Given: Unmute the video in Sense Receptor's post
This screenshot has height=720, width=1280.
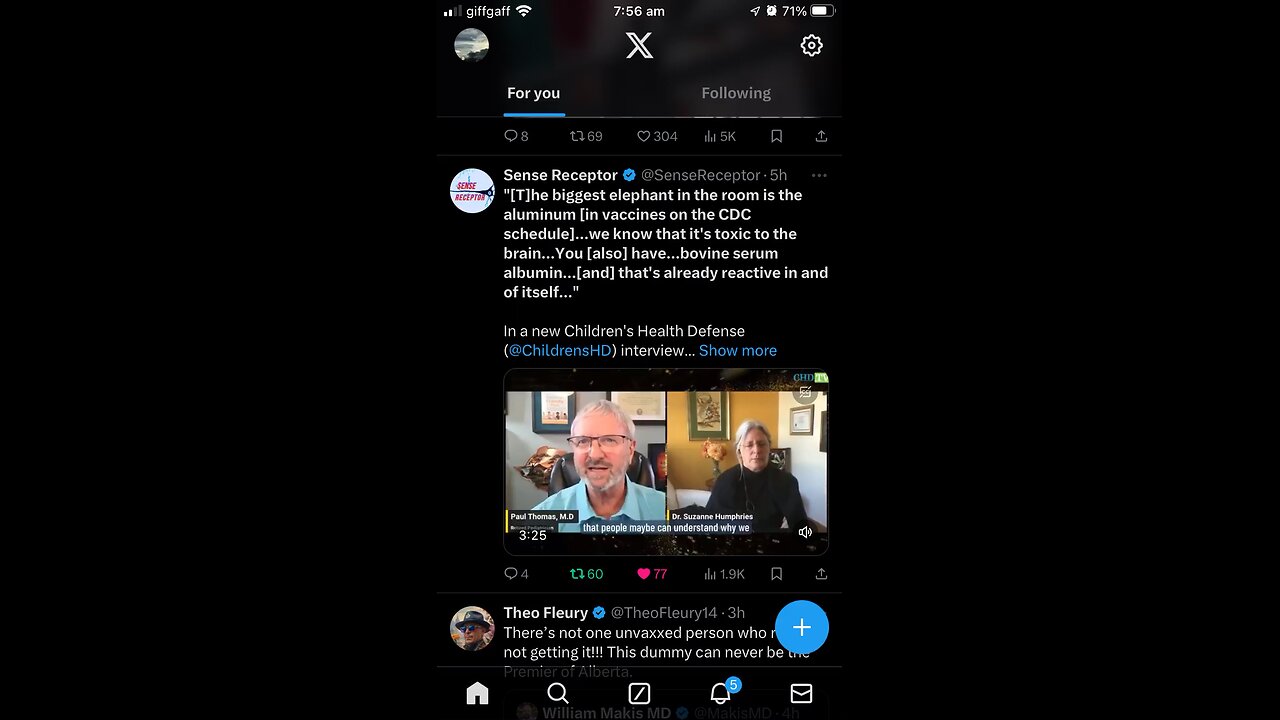Looking at the screenshot, I should (805, 533).
